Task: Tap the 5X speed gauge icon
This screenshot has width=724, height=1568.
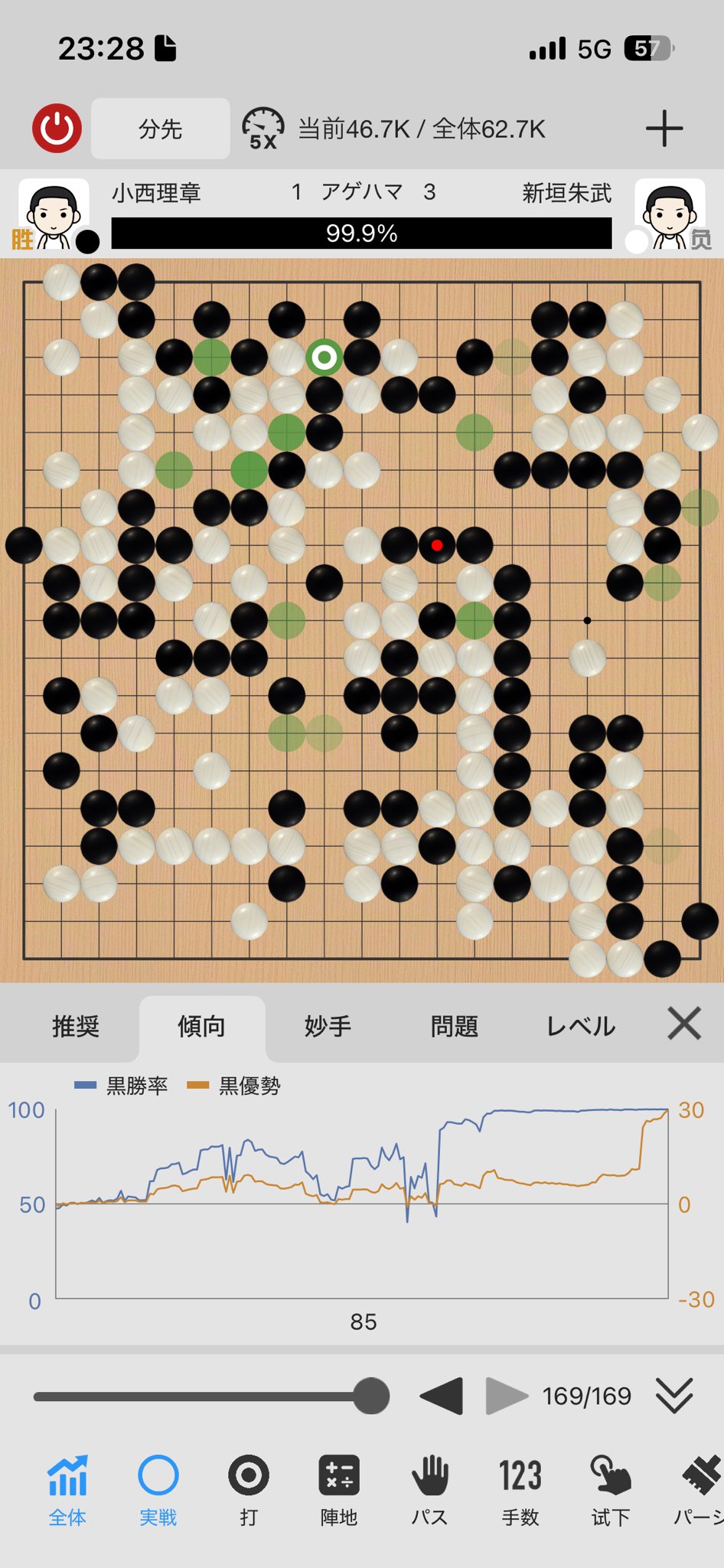Action: pyautogui.click(x=263, y=129)
